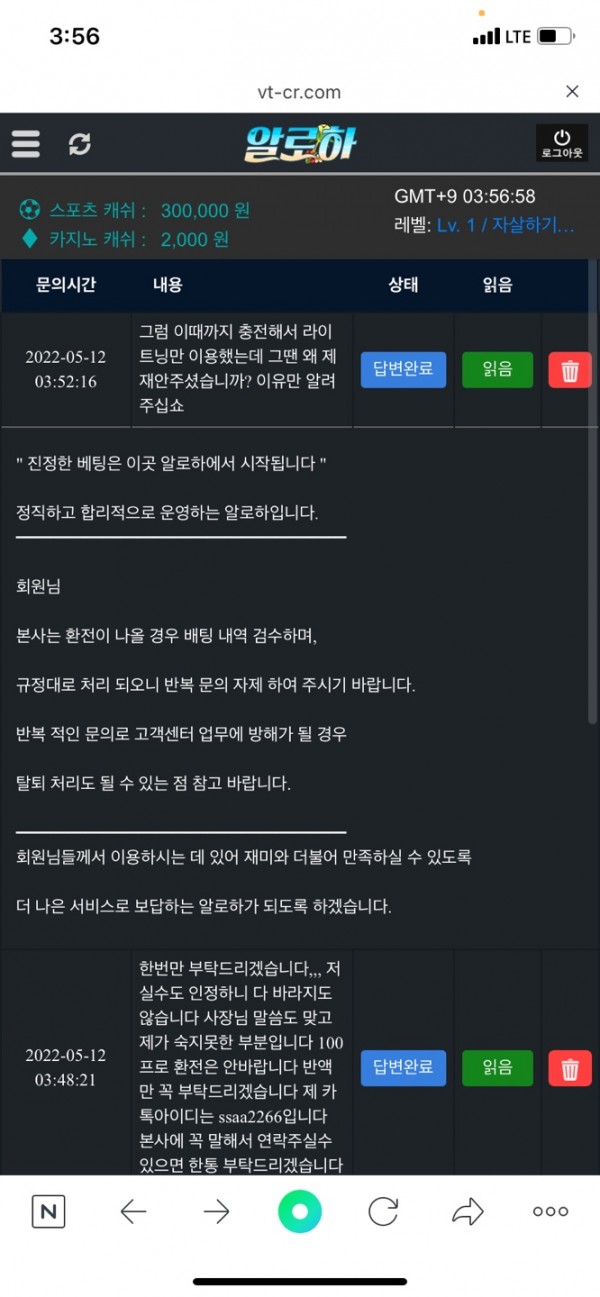600x1297 pixels.
Task: Go forward to next page
Action: coord(216,1212)
